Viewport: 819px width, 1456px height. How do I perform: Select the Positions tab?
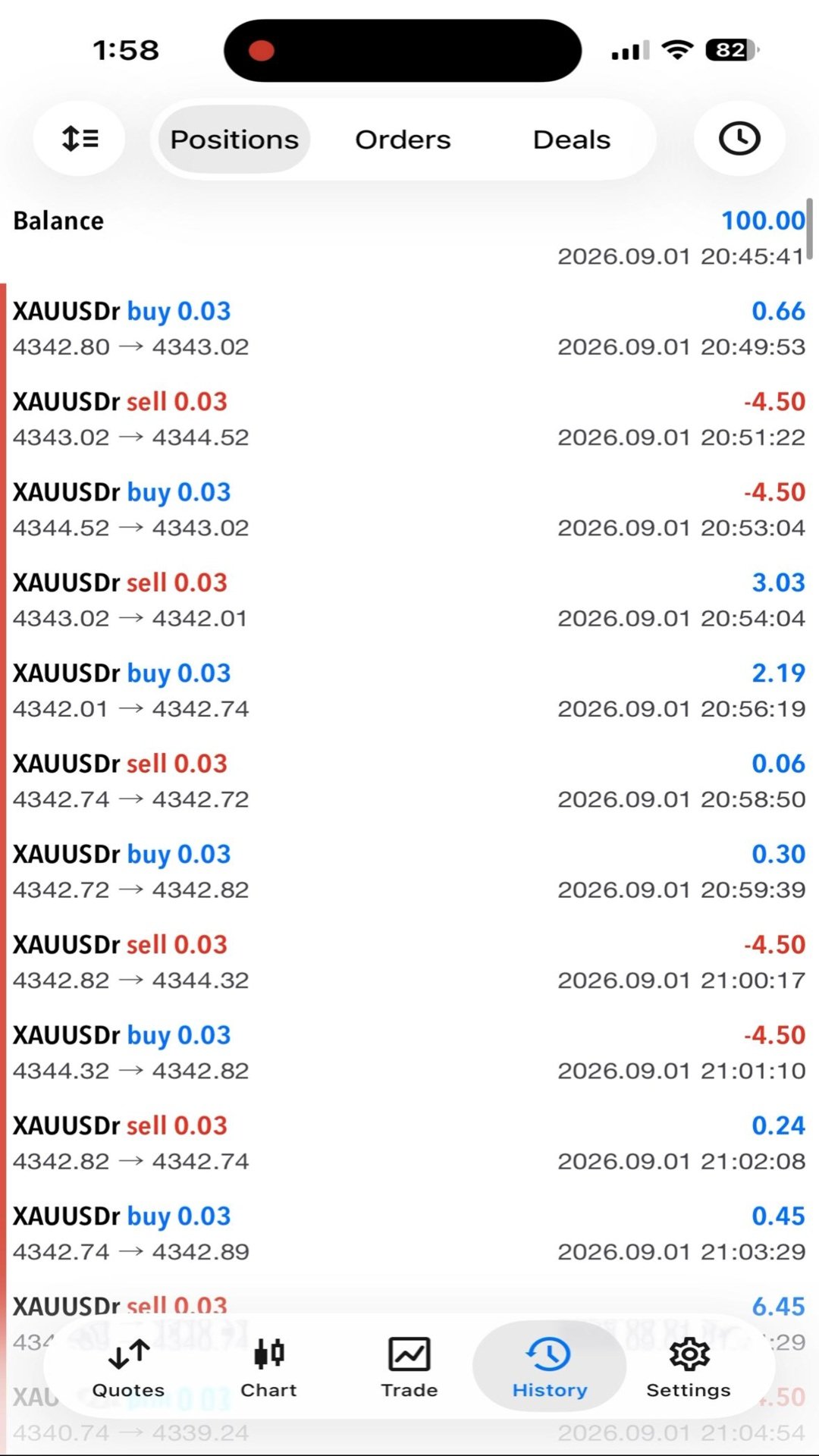click(234, 140)
